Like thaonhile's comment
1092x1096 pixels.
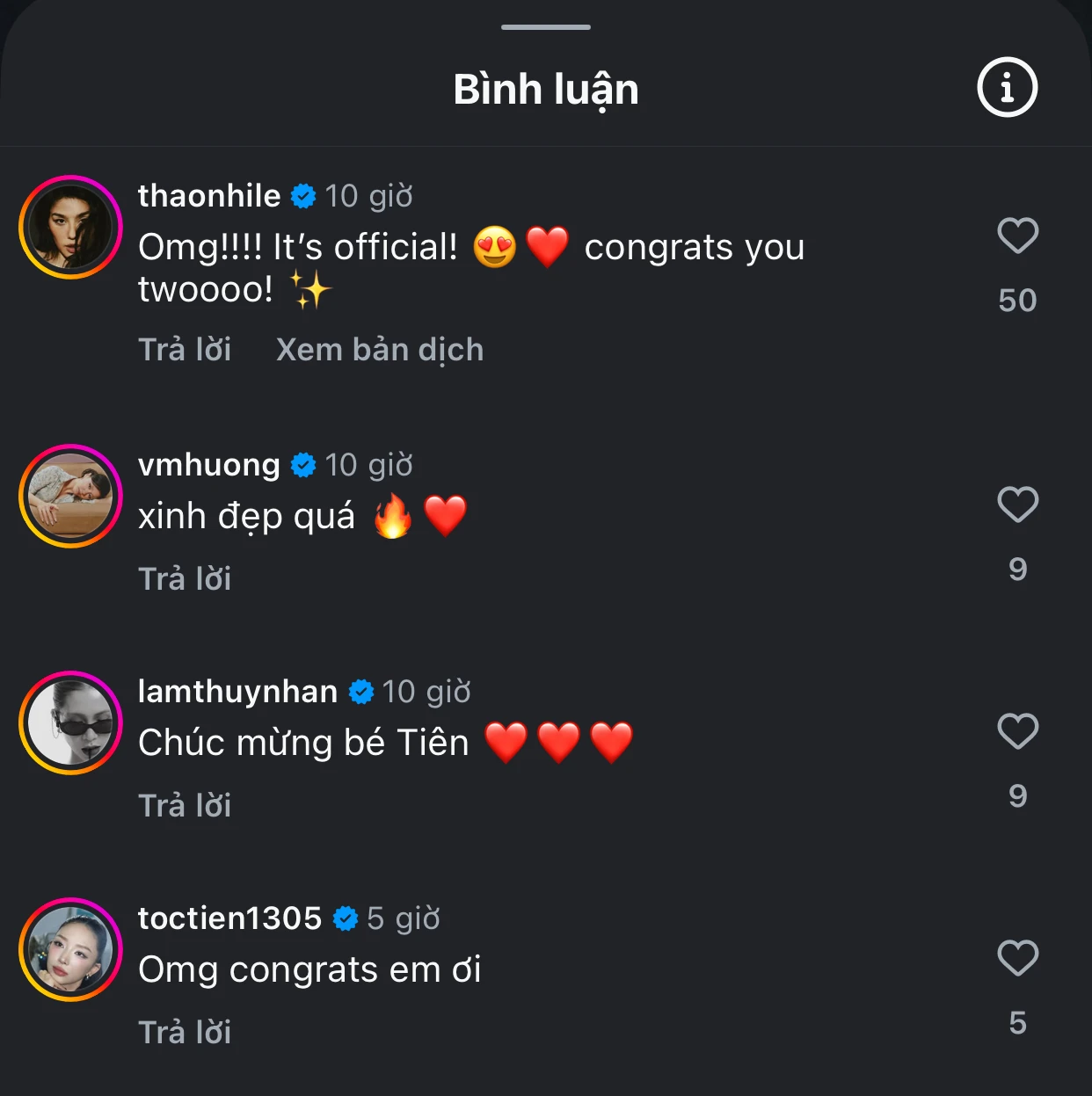(x=1017, y=236)
